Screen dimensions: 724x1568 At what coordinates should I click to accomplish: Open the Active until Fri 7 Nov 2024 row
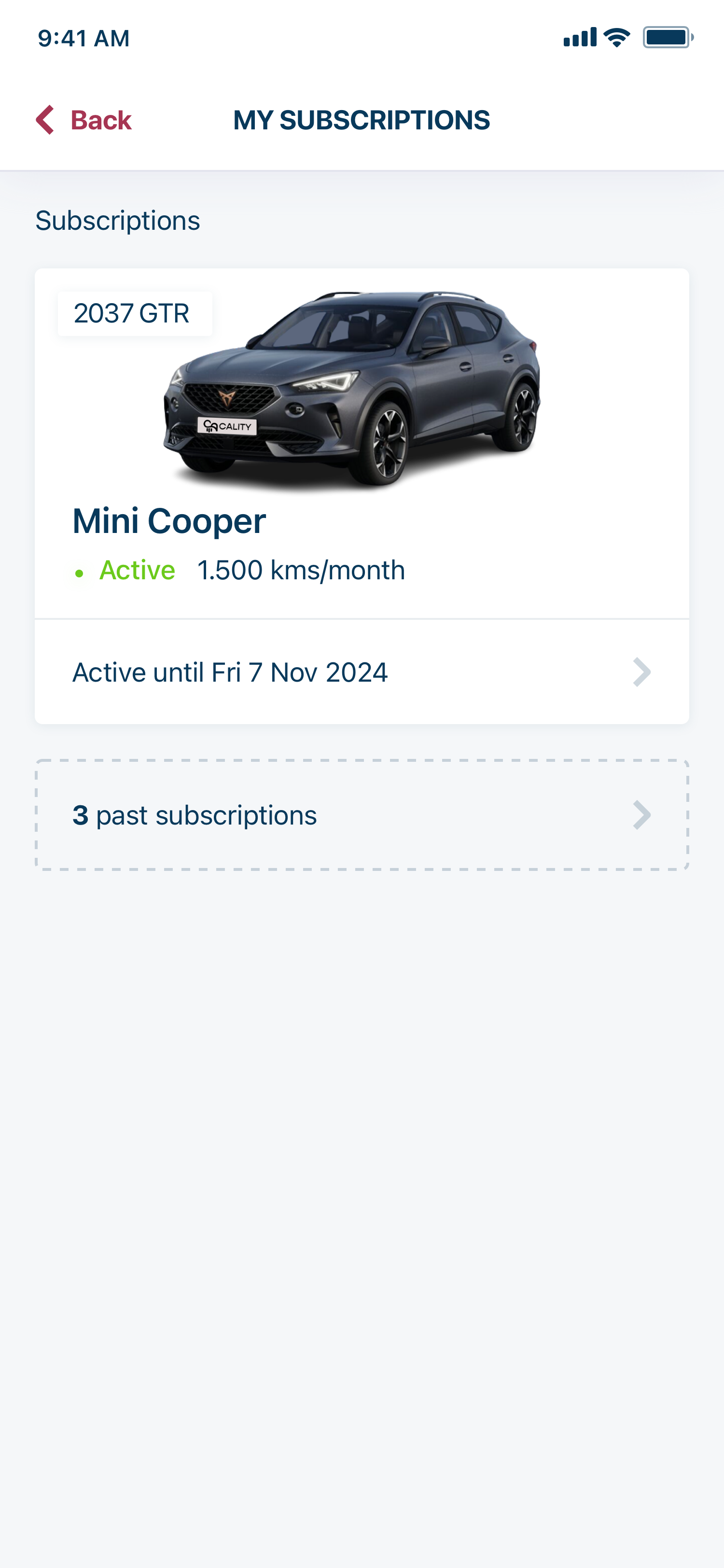tap(362, 672)
